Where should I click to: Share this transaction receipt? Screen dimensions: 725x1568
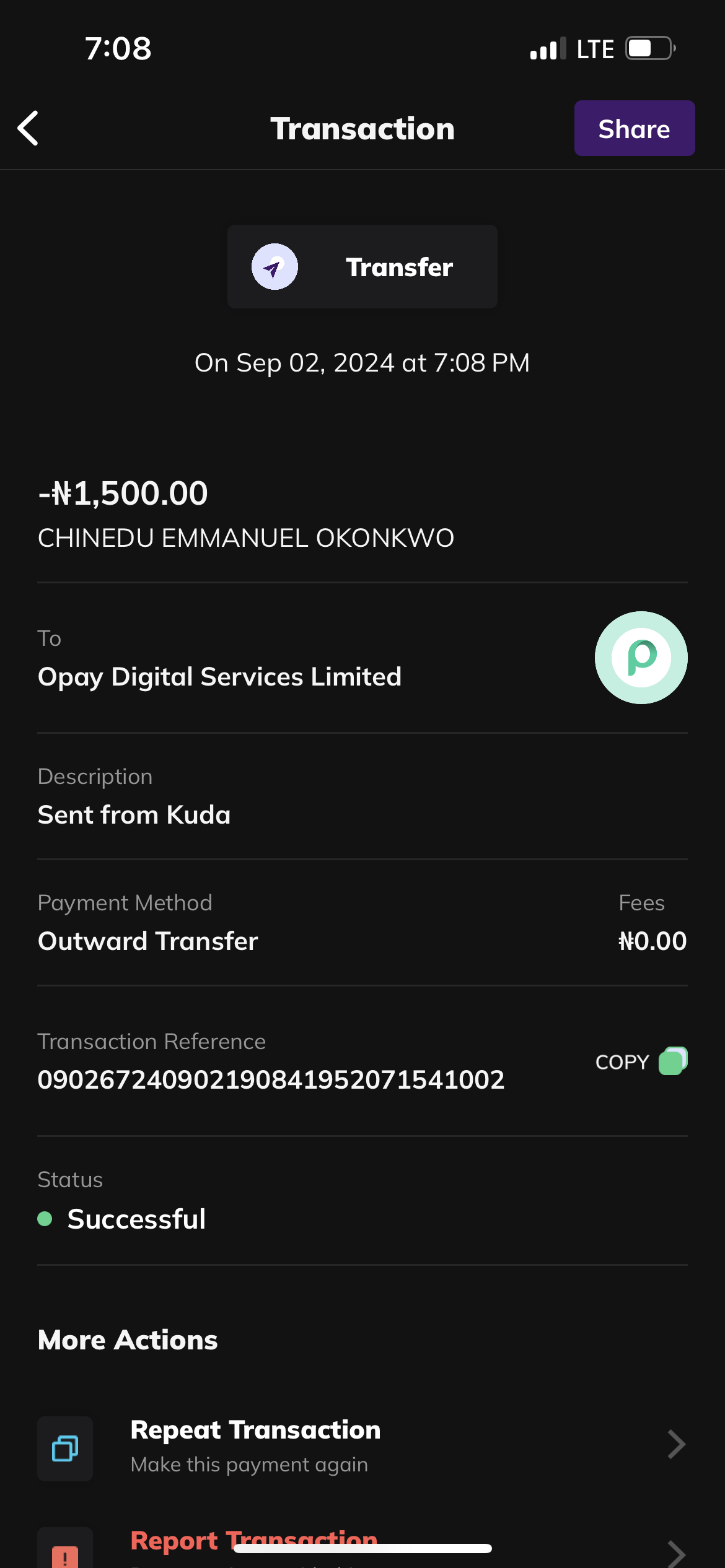point(634,129)
